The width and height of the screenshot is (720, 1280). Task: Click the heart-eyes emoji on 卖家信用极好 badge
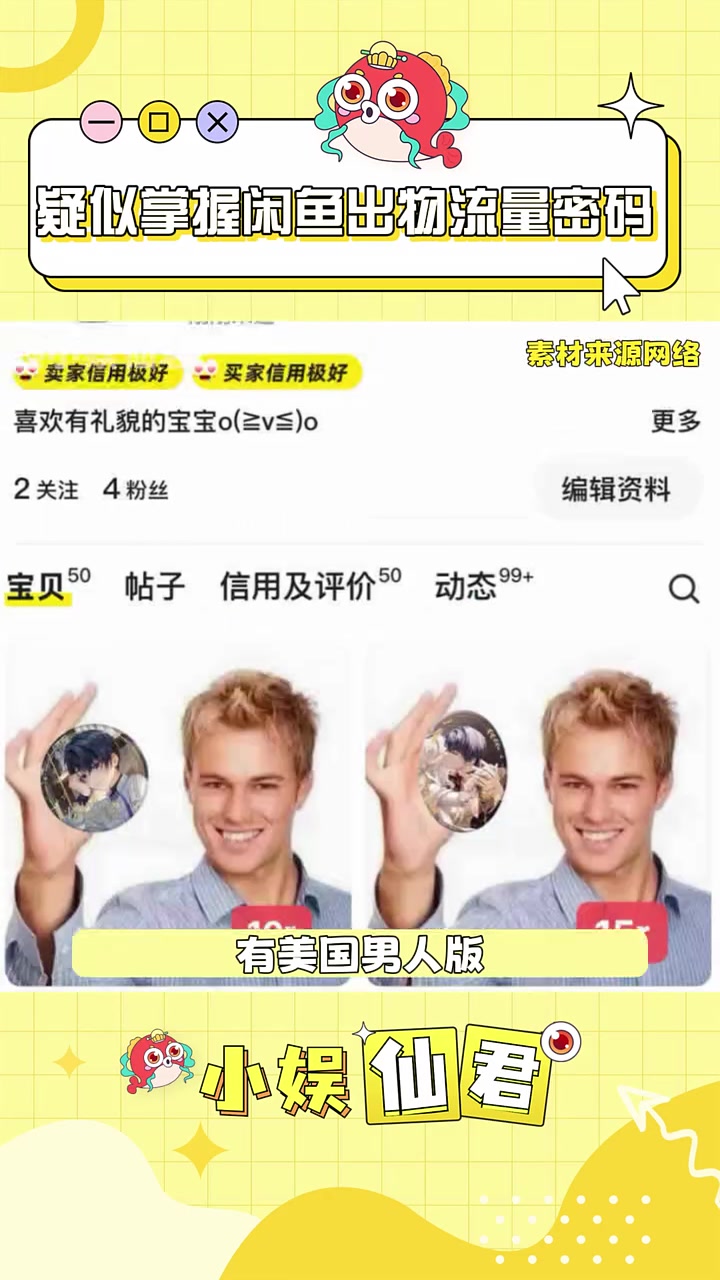(x=28, y=372)
